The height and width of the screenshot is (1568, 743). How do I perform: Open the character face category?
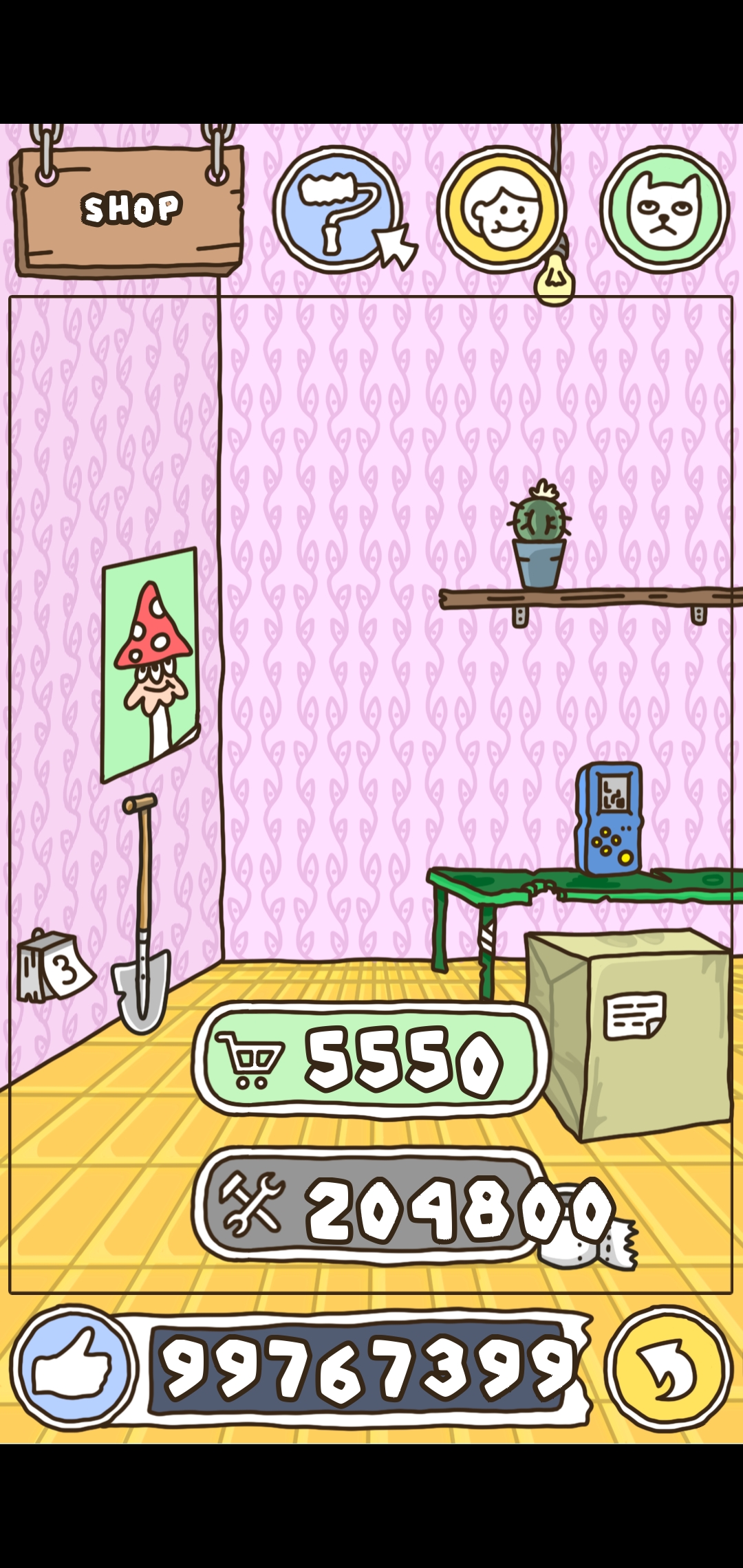501,209
